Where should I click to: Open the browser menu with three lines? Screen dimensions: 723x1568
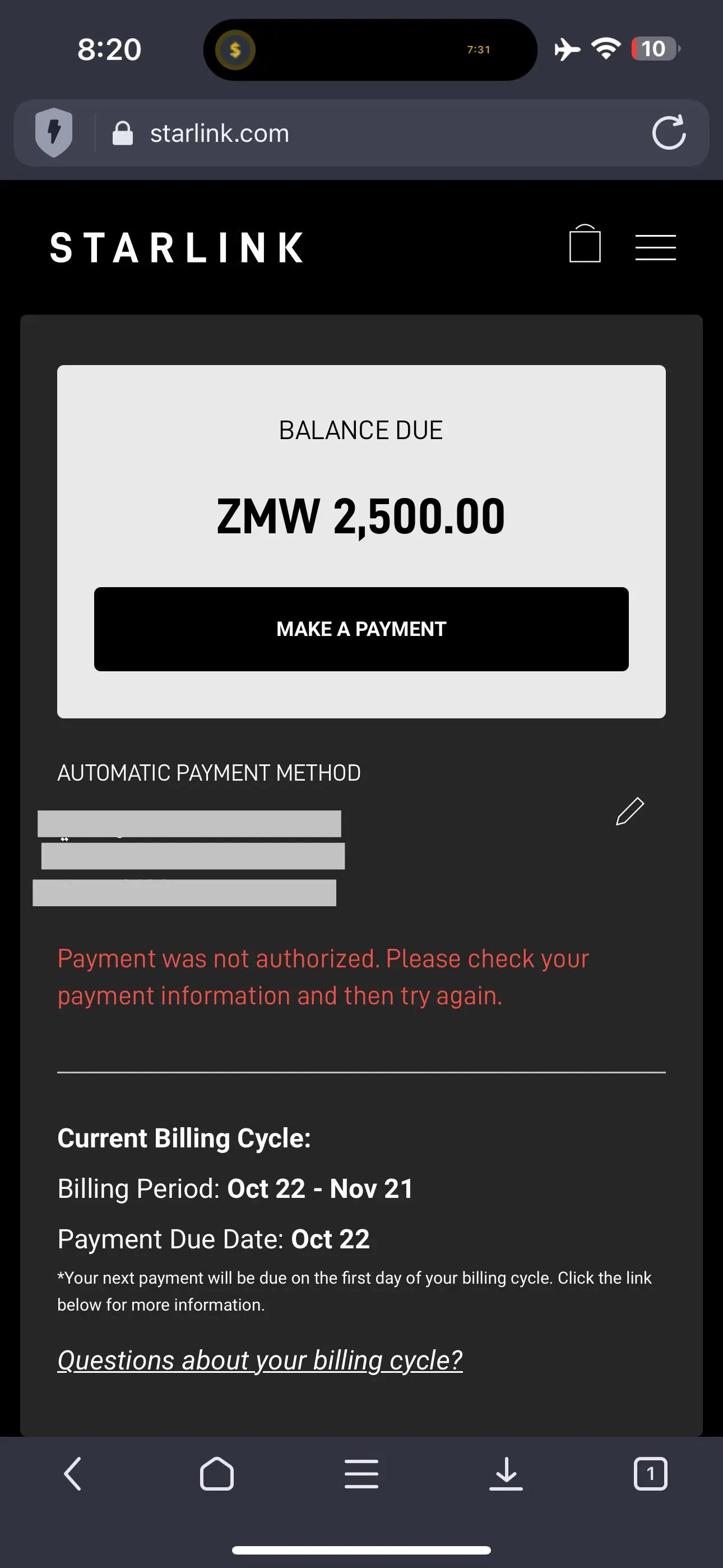pyautogui.click(x=361, y=1474)
